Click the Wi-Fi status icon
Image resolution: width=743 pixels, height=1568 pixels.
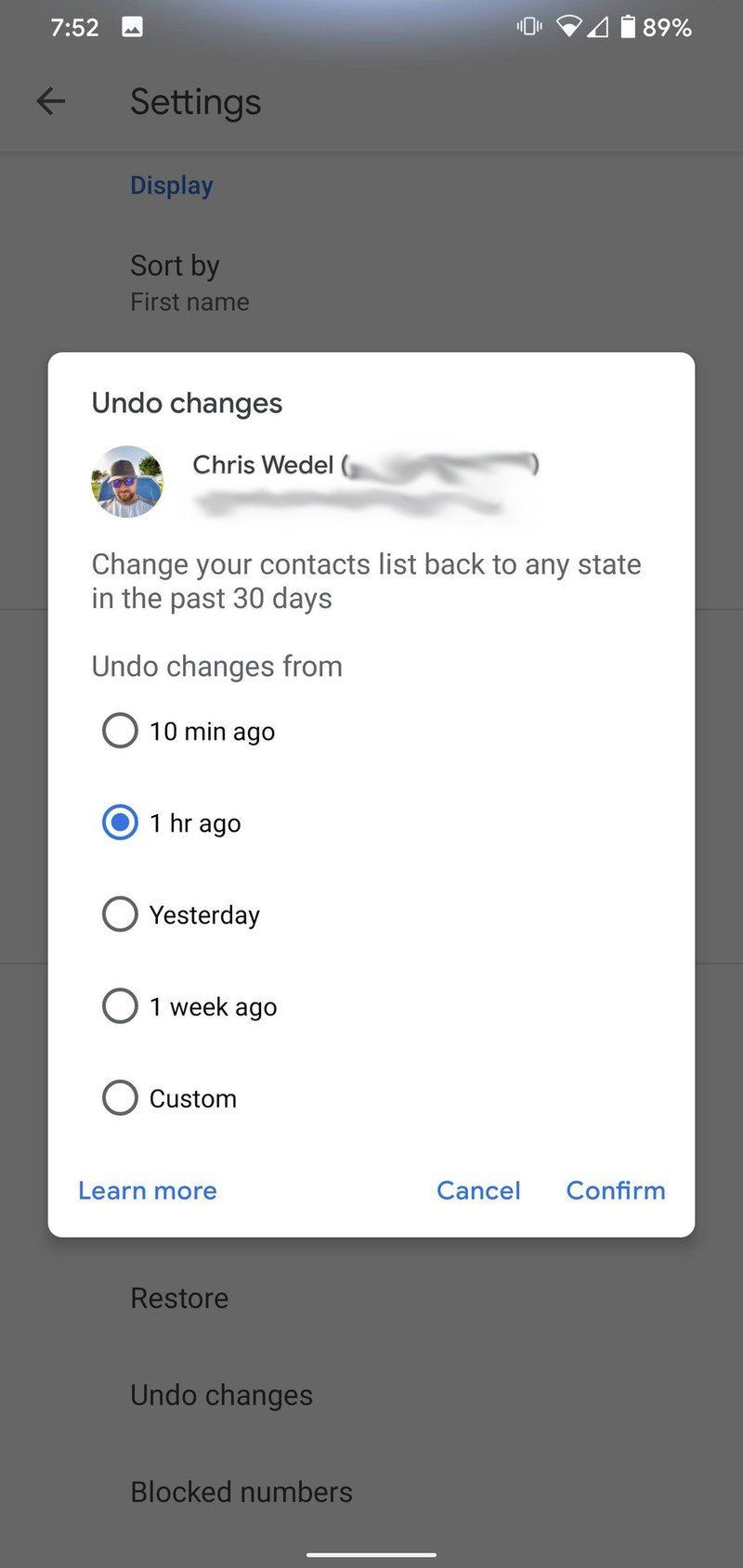coord(570,27)
